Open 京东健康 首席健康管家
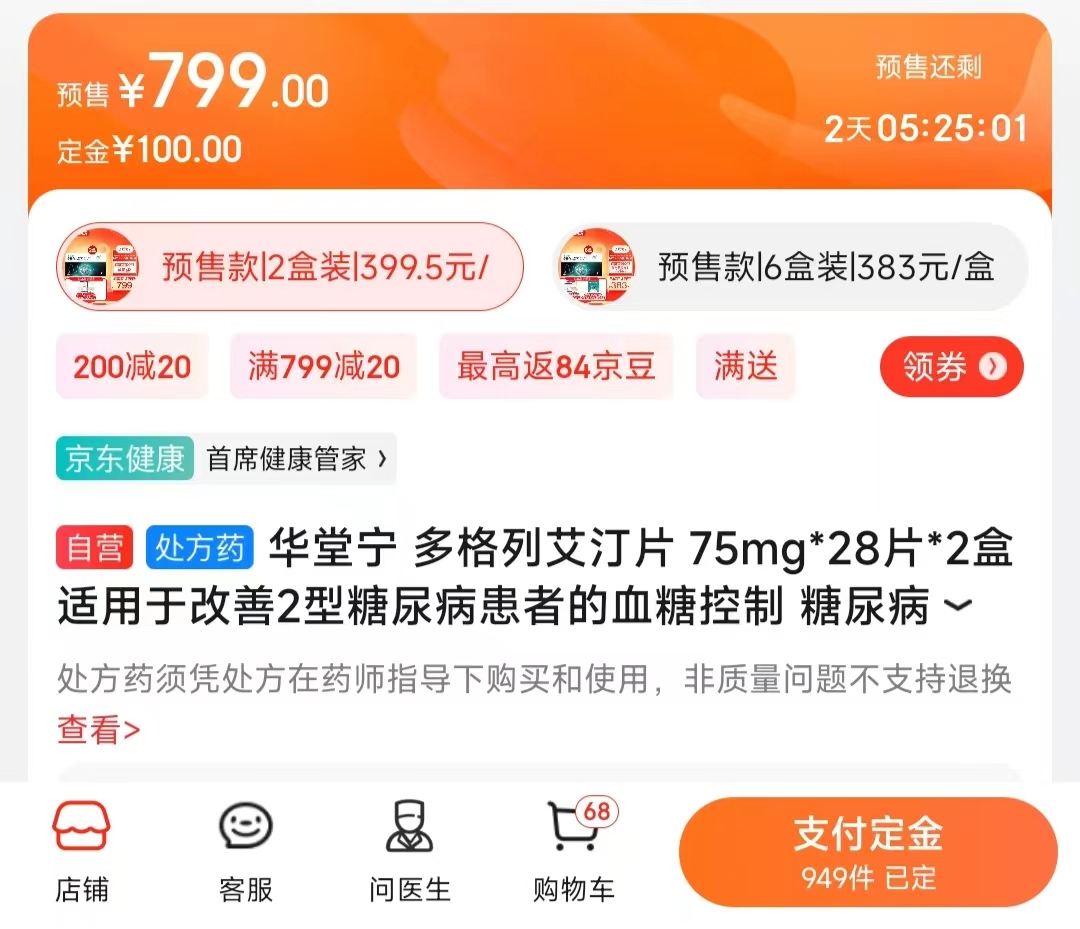Viewport: 1080px width, 929px height. click(226, 459)
